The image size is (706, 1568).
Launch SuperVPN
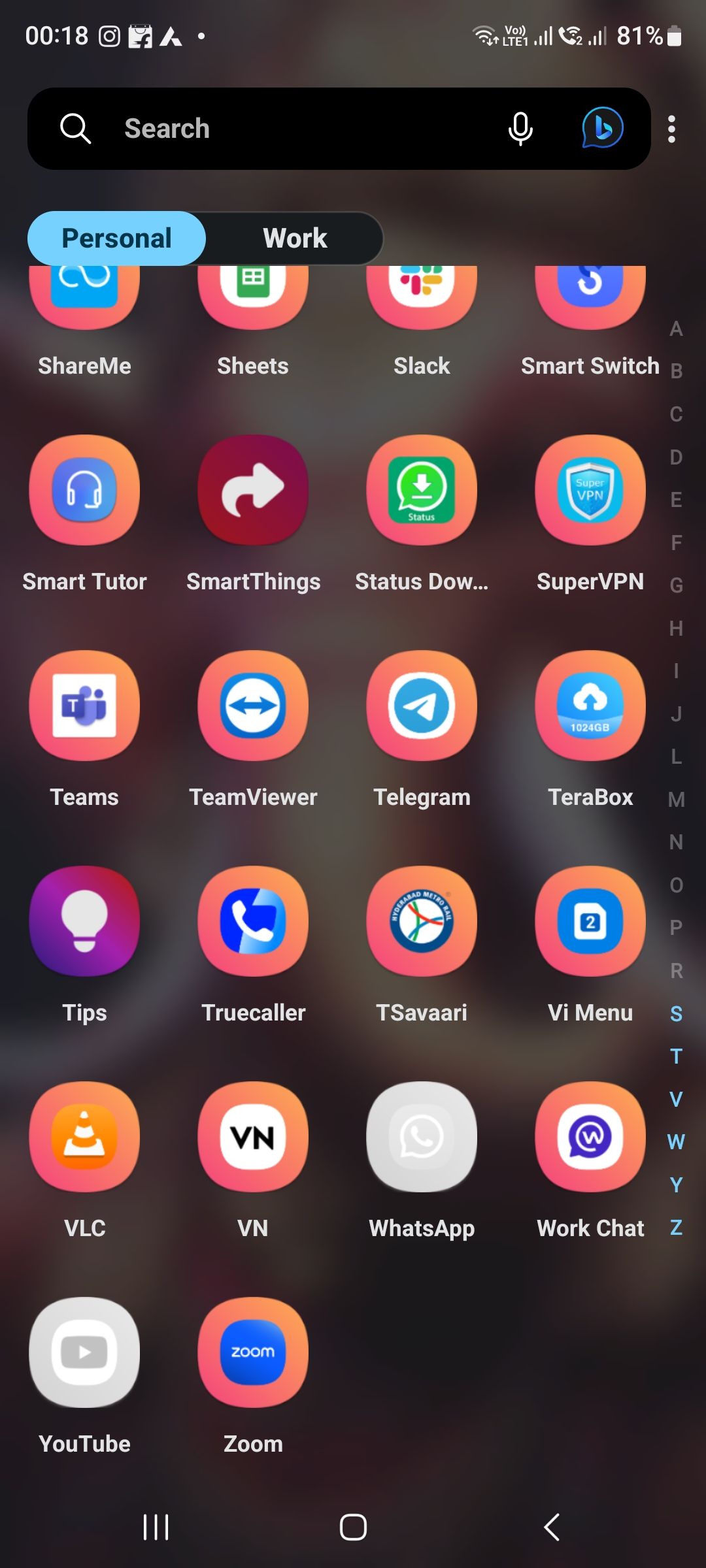pos(590,490)
